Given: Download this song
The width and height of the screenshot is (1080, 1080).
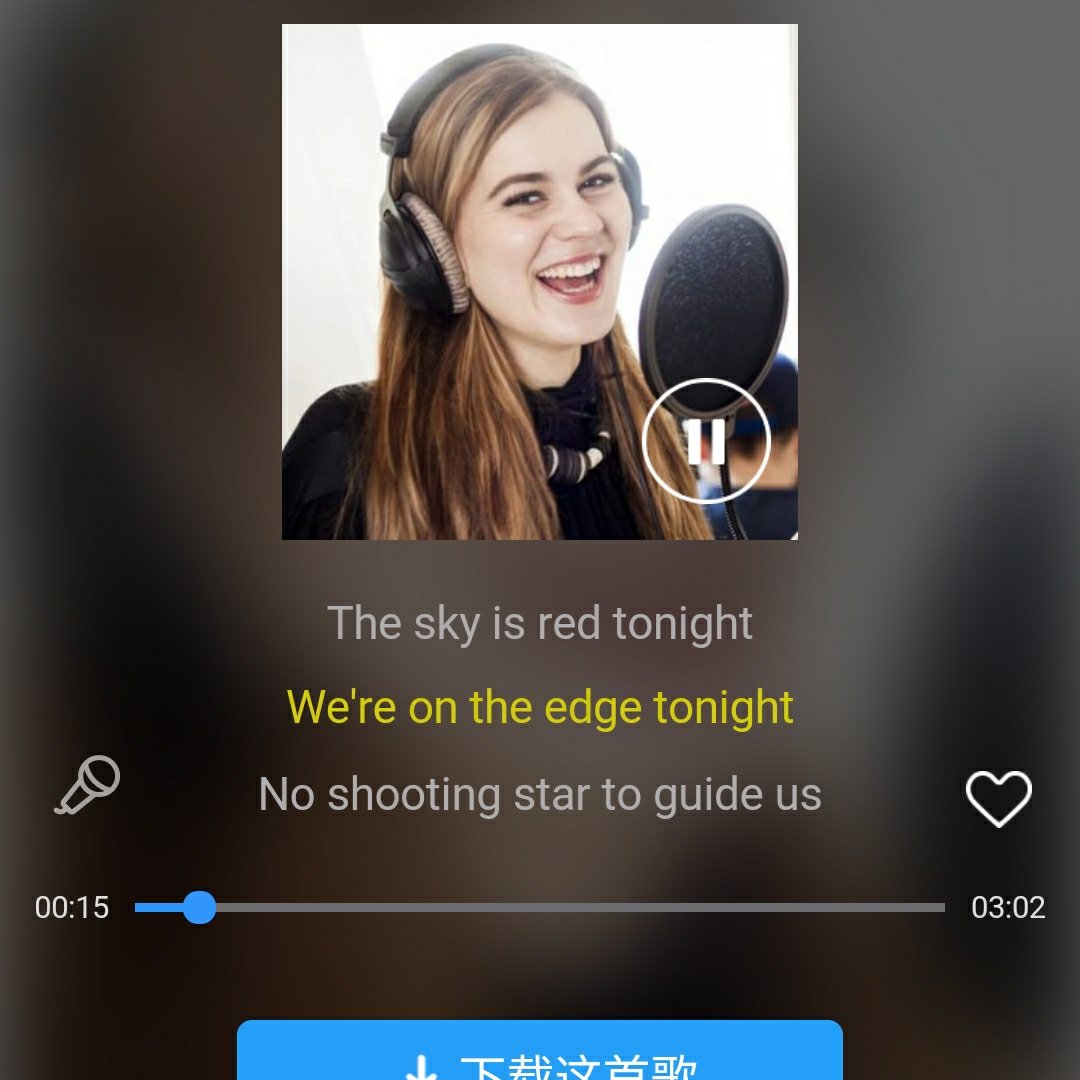Looking at the screenshot, I should click(540, 1055).
